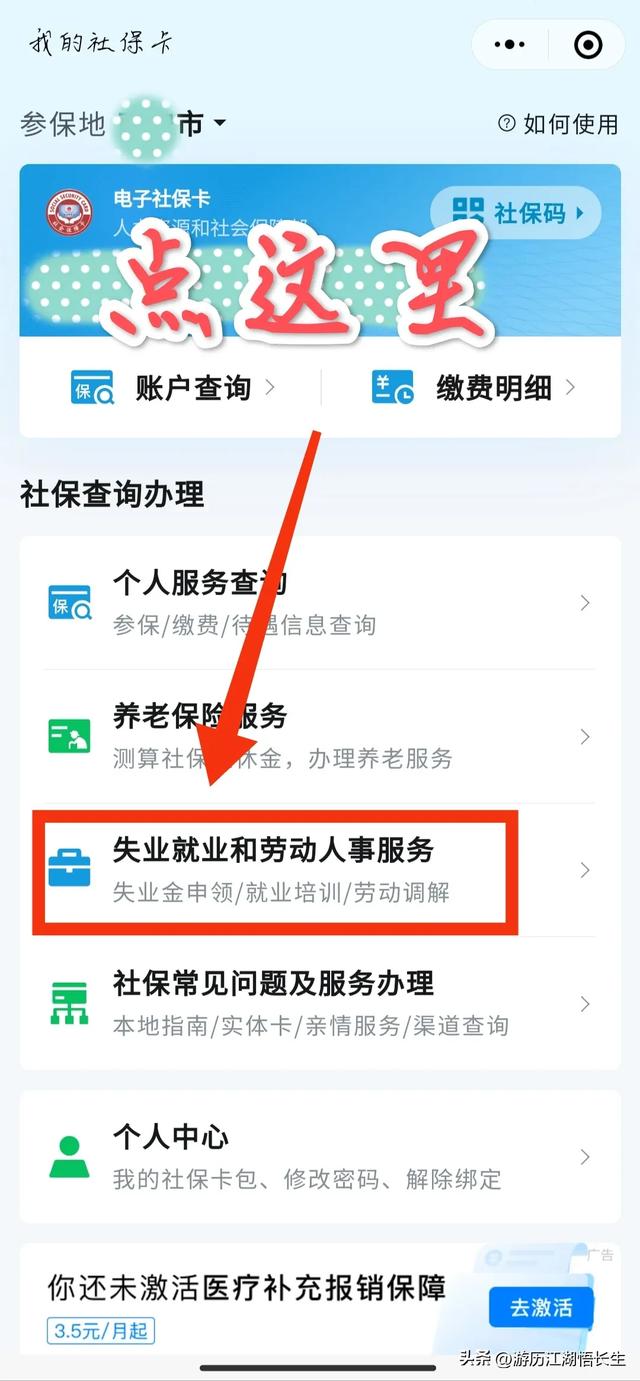Show the 社保码 code
Image resolution: width=640 pixels, height=1381 pixels.
[515, 212]
